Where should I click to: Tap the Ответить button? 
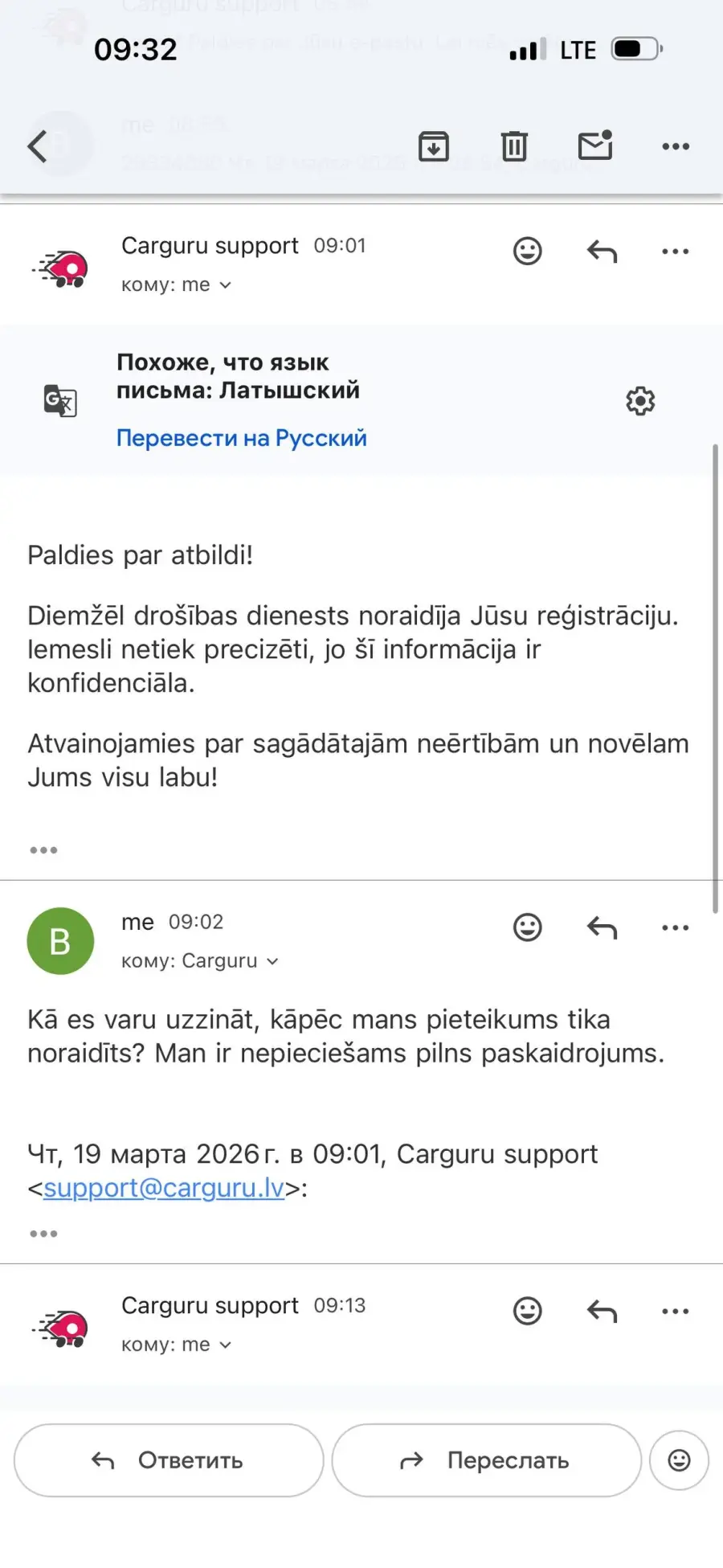(169, 1460)
